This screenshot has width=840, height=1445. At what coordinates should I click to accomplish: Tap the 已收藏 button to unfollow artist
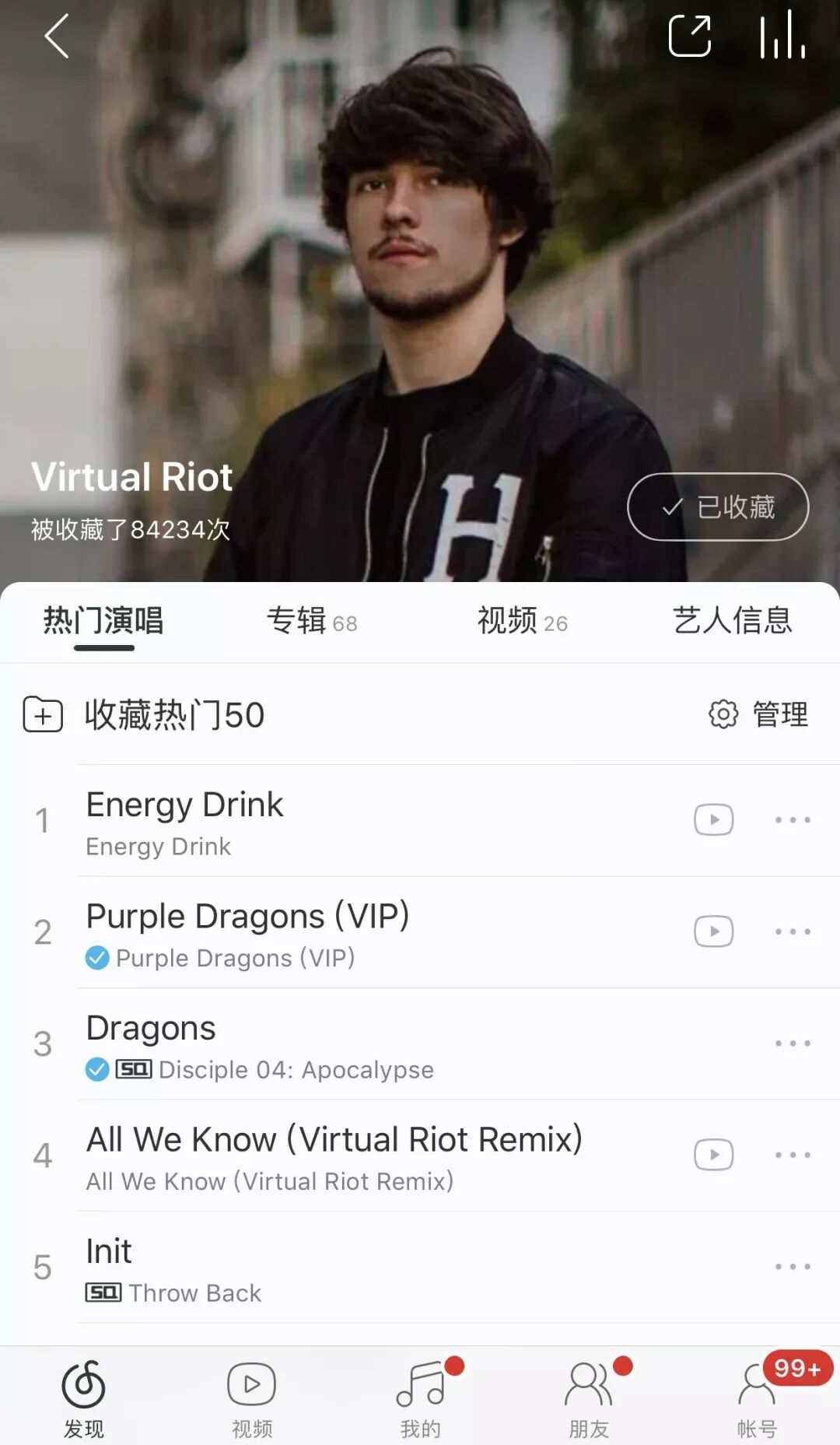coord(718,507)
